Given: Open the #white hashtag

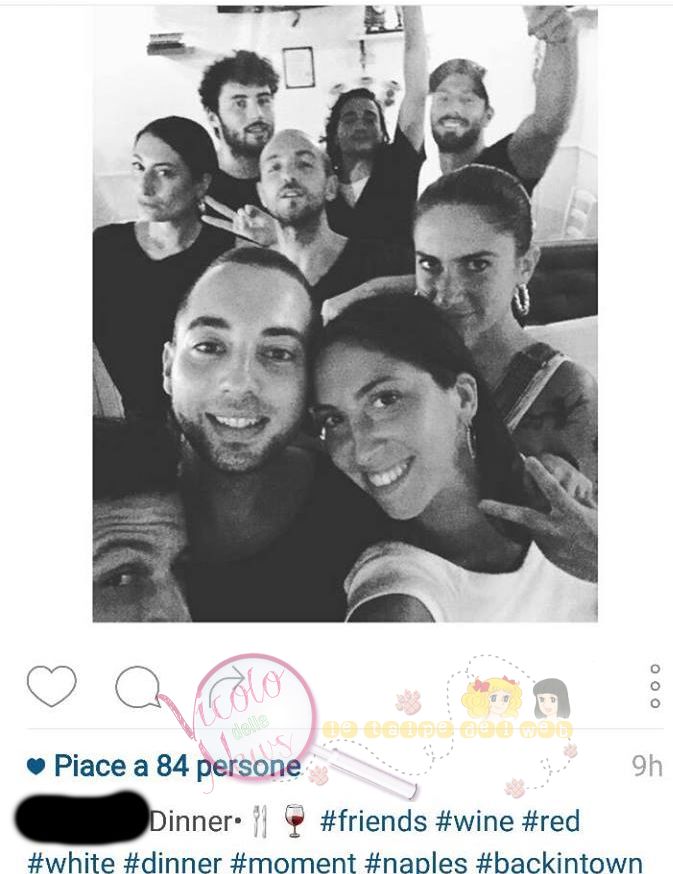Looking at the screenshot, I should (x=71, y=861).
